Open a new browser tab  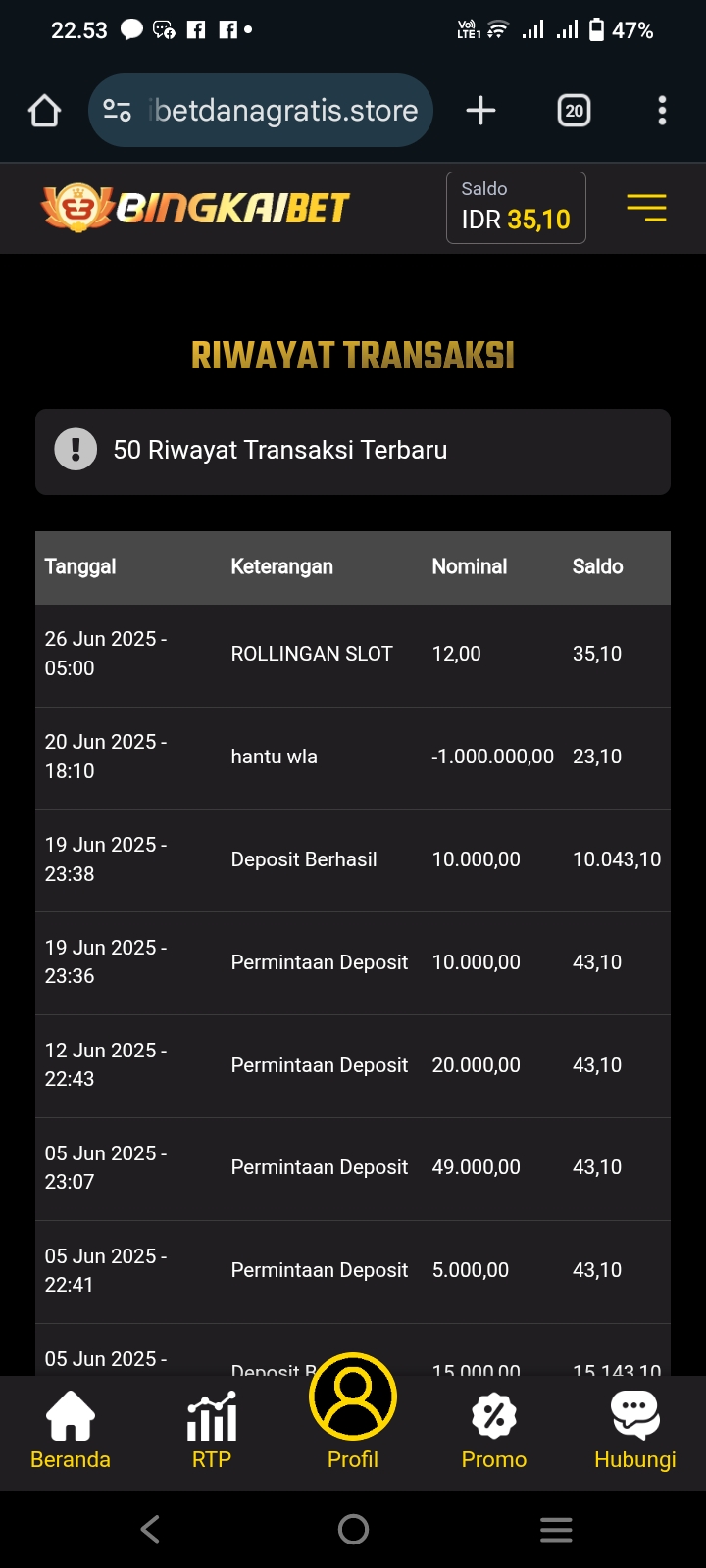pyautogui.click(x=480, y=111)
